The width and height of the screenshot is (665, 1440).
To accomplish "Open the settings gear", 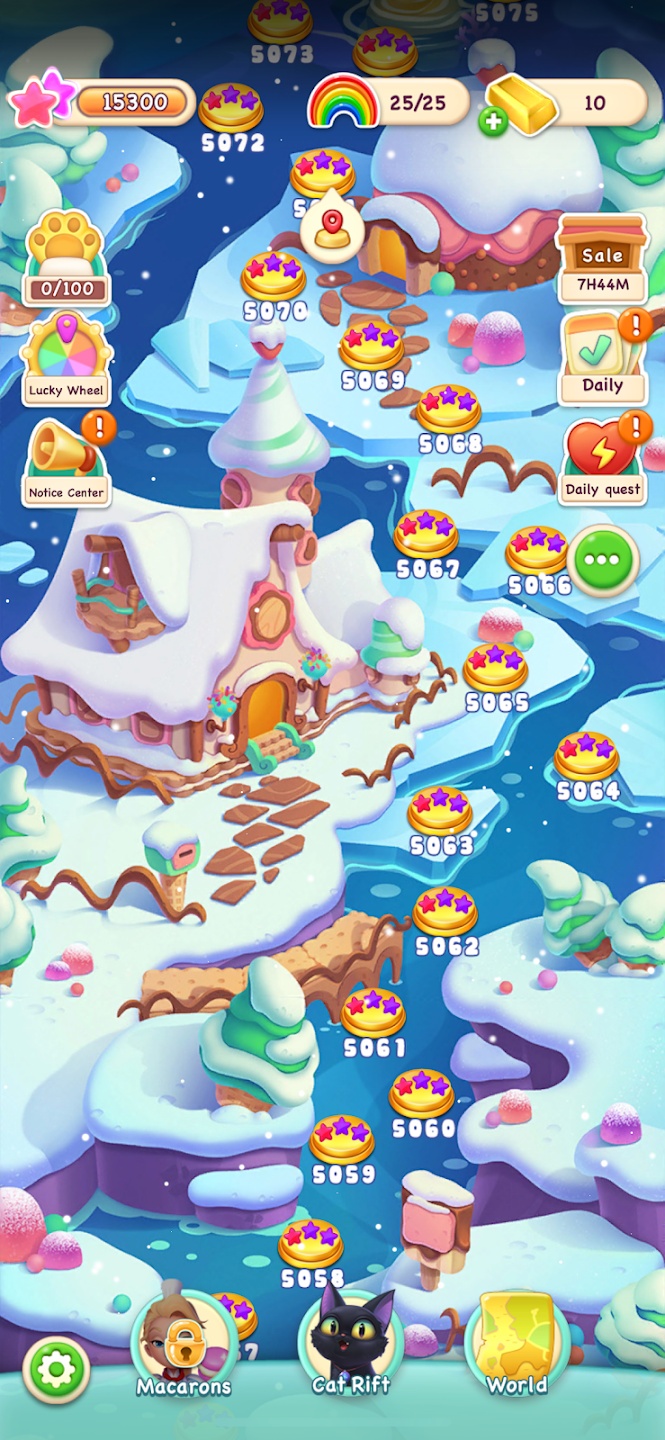I will click(56, 1371).
